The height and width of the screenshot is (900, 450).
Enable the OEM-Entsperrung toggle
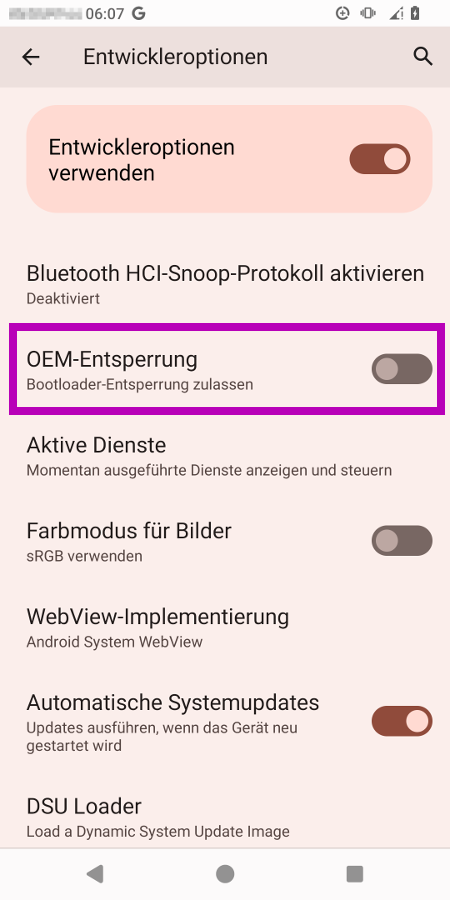pyautogui.click(x=402, y=368)
